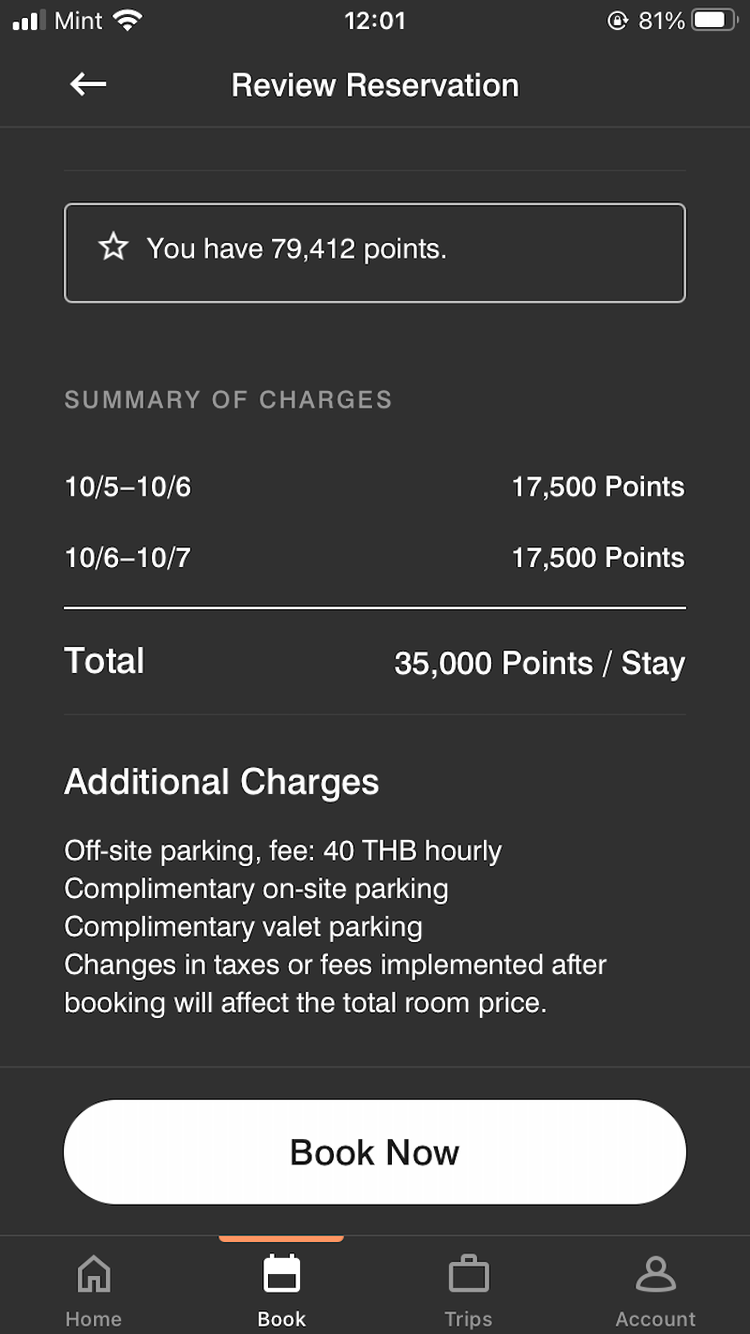Tap the star icon beside your points balance

pos(113,248)
